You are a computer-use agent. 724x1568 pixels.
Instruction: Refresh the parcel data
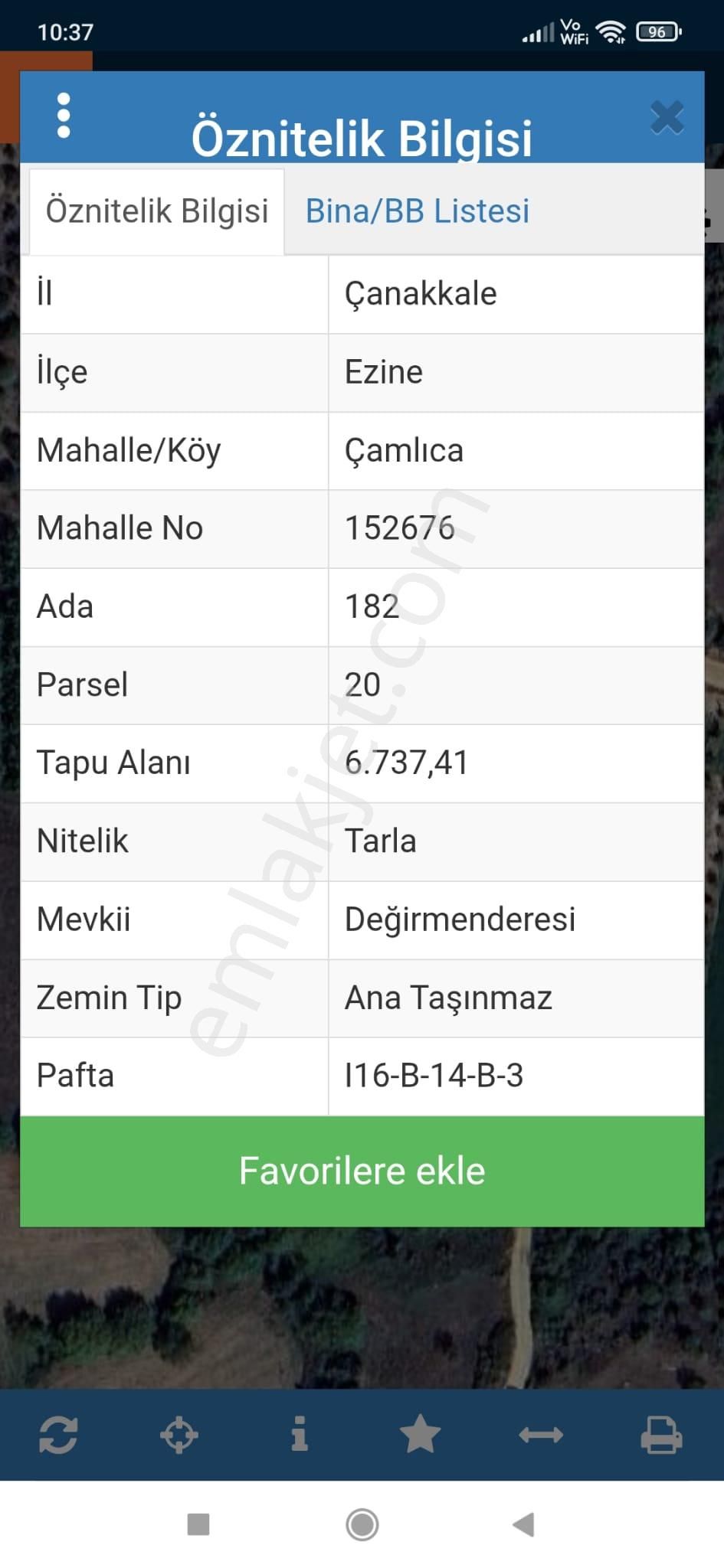coord(60,1436)
